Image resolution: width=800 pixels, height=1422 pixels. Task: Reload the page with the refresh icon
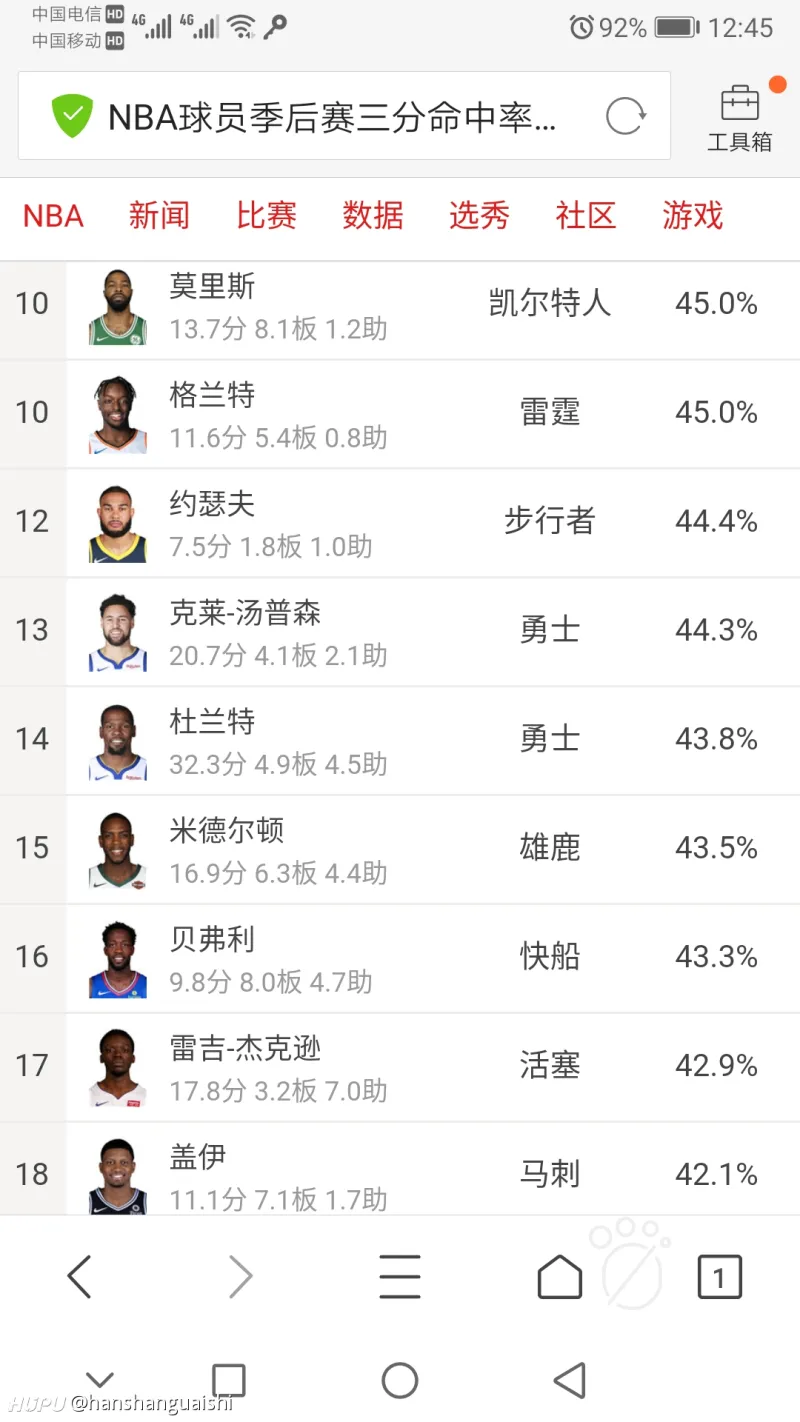tap(626, 116)
